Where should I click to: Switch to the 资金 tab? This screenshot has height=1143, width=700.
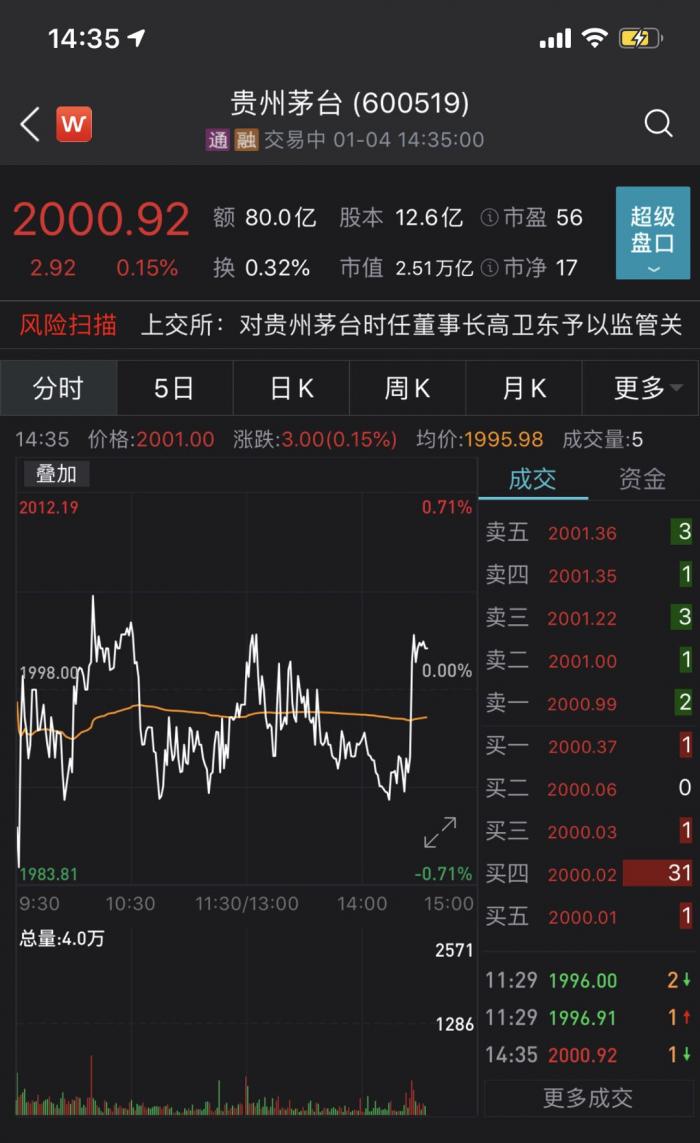coord(642,479)
